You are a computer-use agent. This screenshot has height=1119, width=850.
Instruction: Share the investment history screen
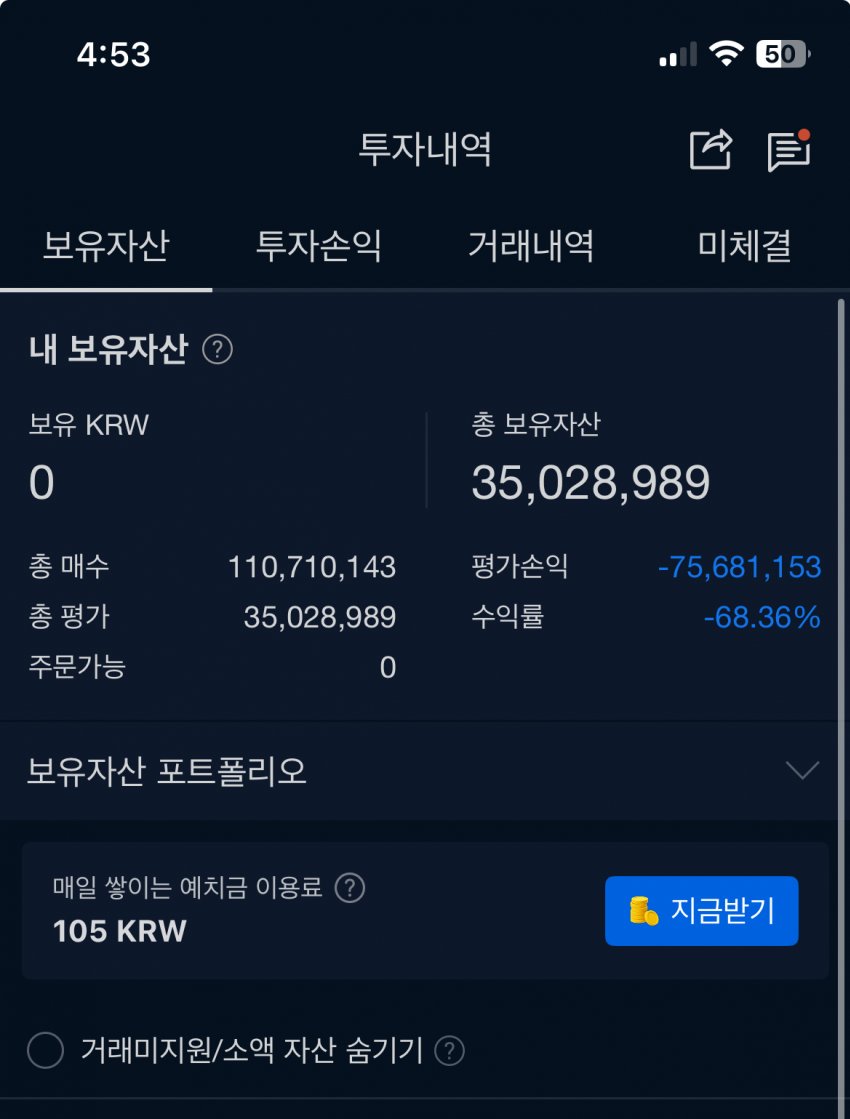(x=711, y=151)
